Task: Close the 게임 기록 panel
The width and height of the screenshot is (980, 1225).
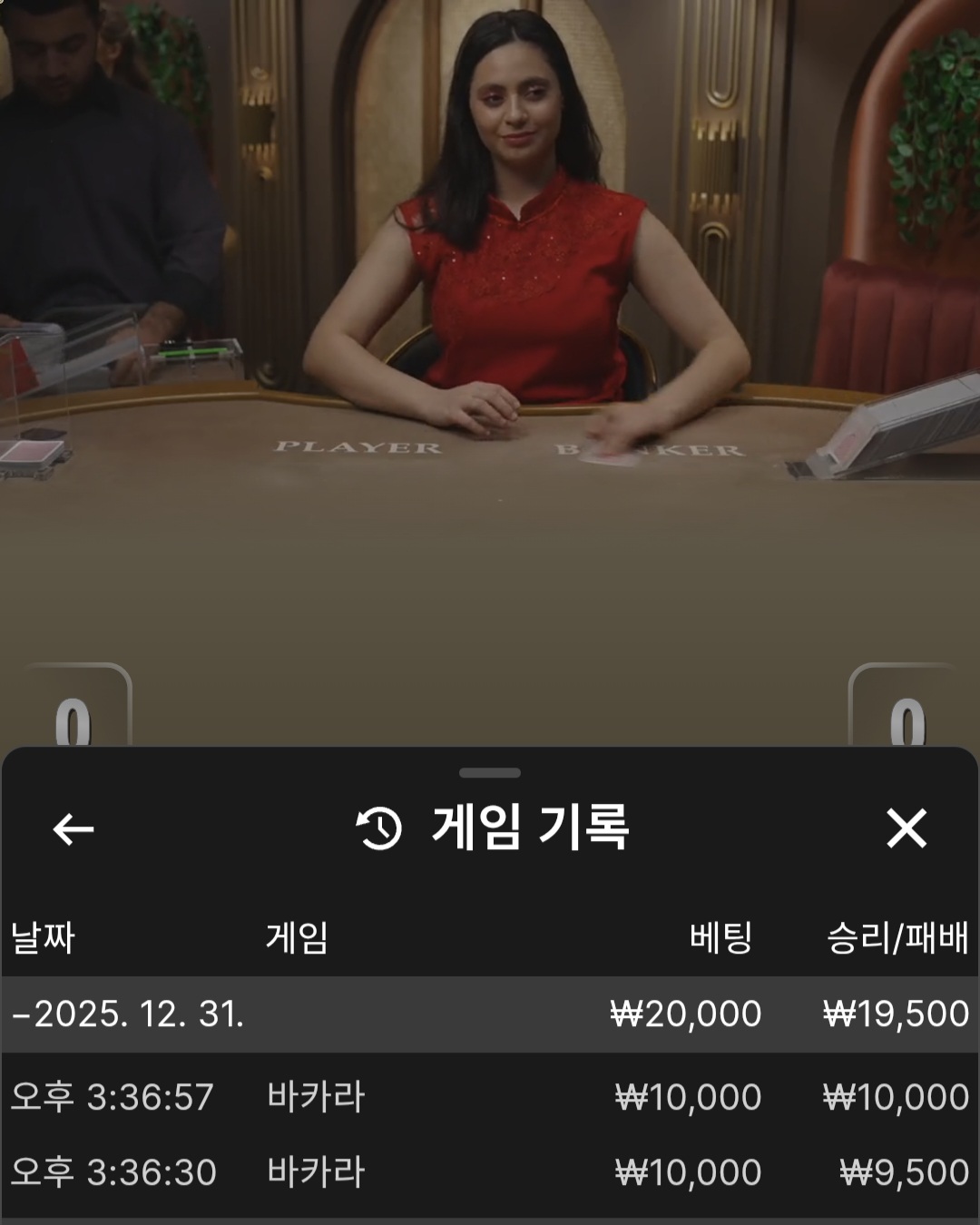Action: click(x=906, y=828)
